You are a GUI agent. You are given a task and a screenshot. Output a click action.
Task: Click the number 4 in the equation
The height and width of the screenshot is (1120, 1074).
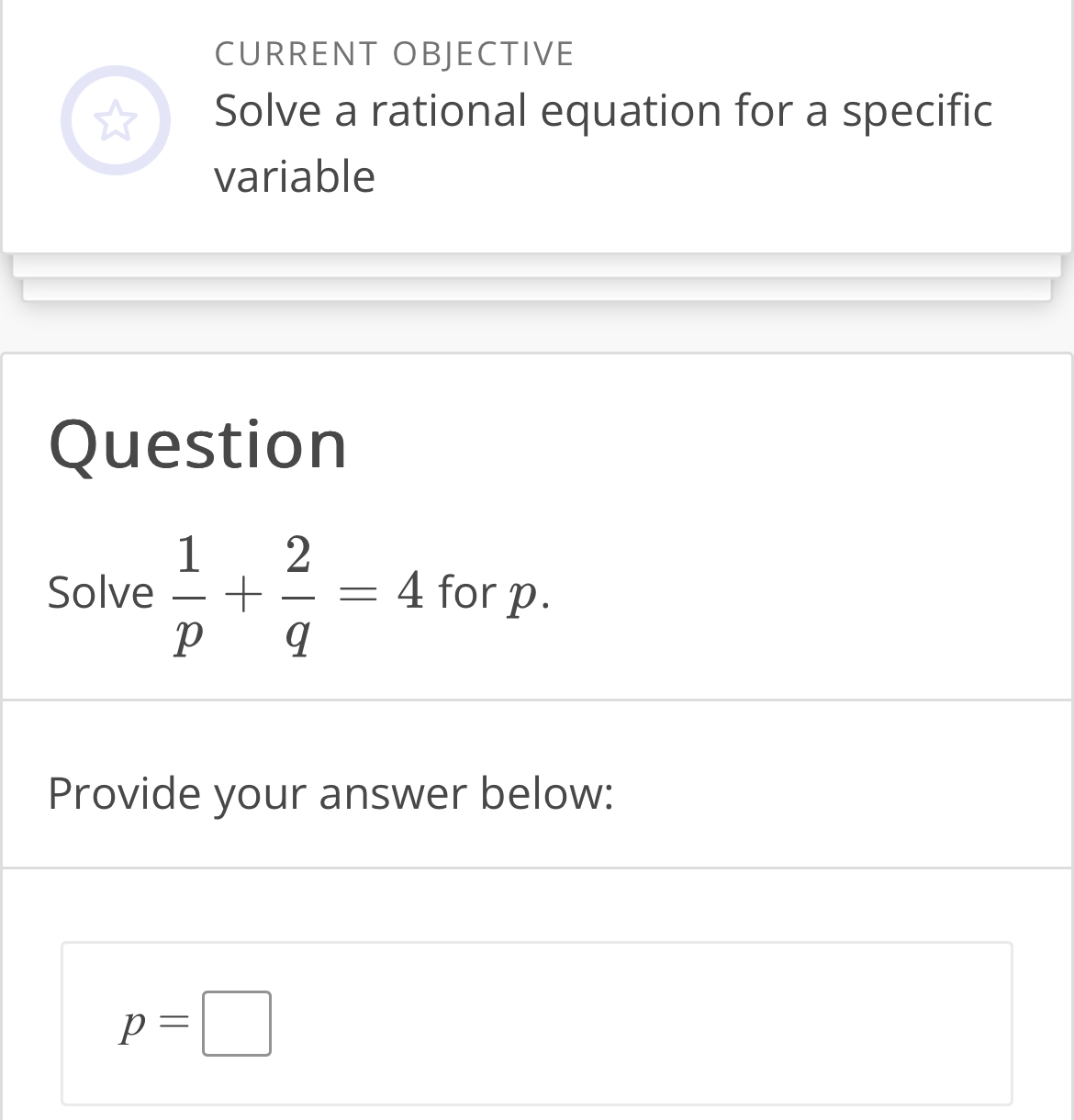pos(410,592)
